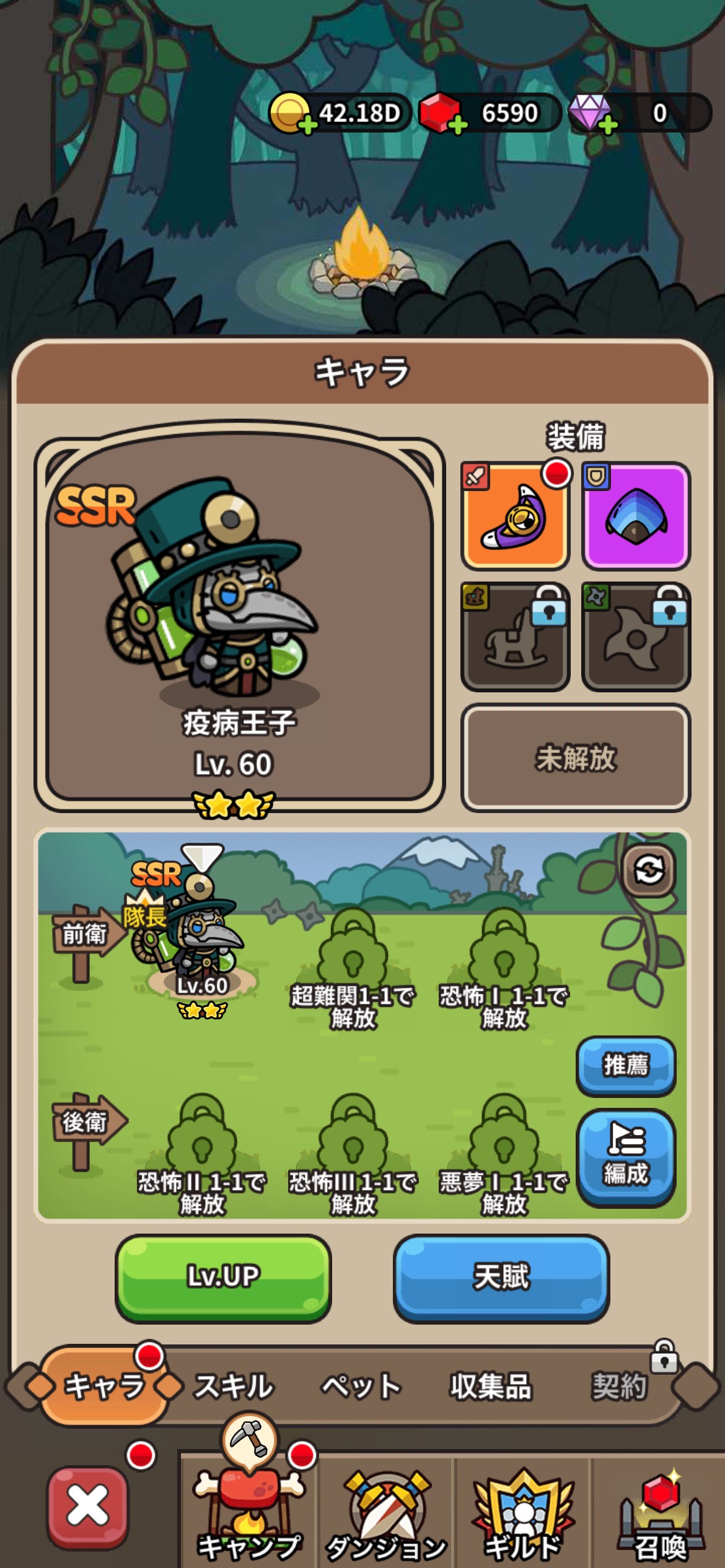Select the locked 契約 tab
Viewport: 725px width, 1568px height.
coord(620,1386)
